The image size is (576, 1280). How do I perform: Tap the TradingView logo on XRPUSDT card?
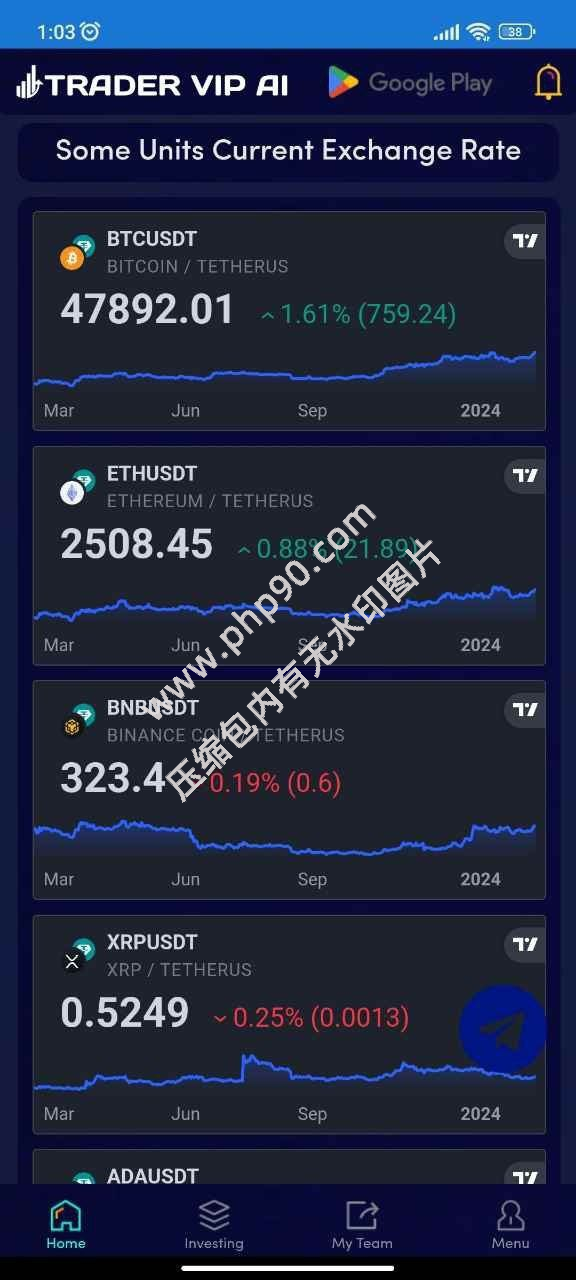(x=525, y=944)
